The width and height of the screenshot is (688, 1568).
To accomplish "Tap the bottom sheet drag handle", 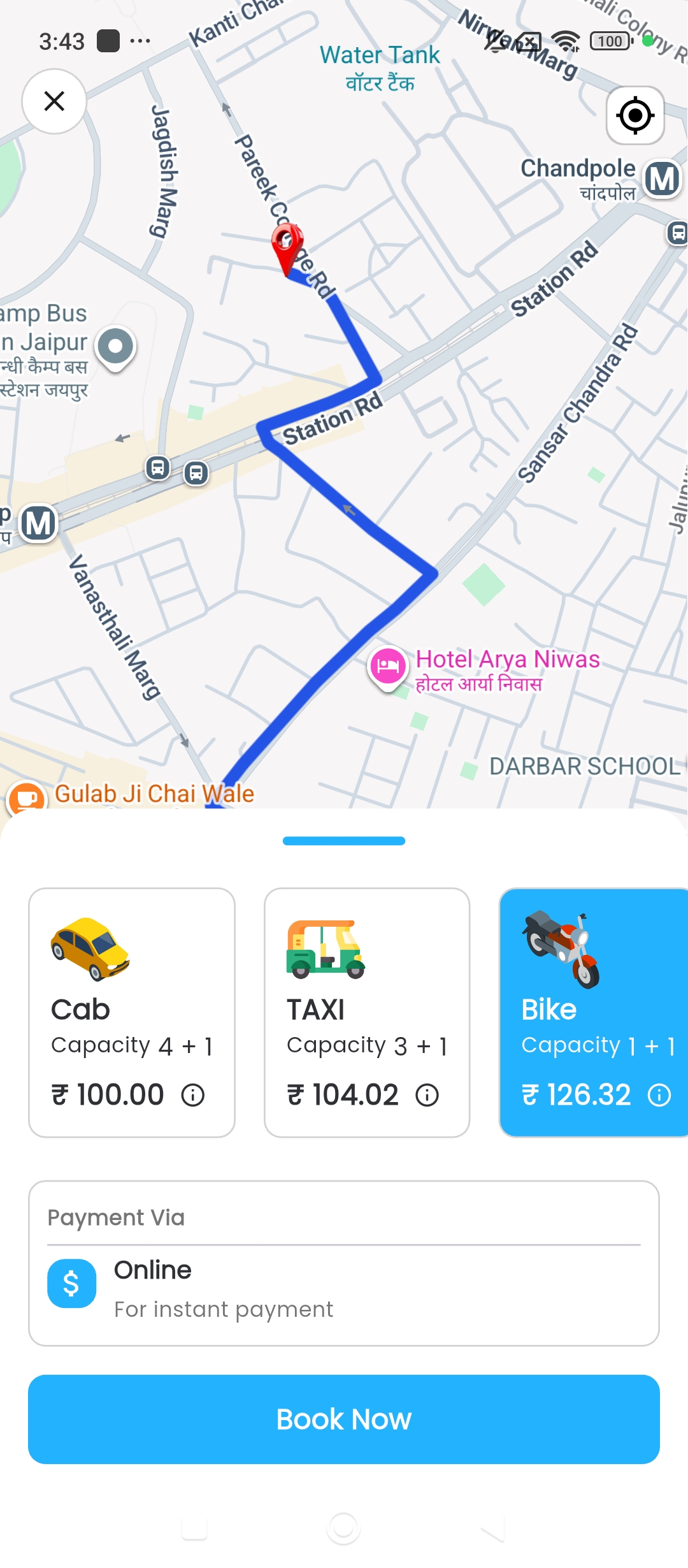I will click(344, 841).
